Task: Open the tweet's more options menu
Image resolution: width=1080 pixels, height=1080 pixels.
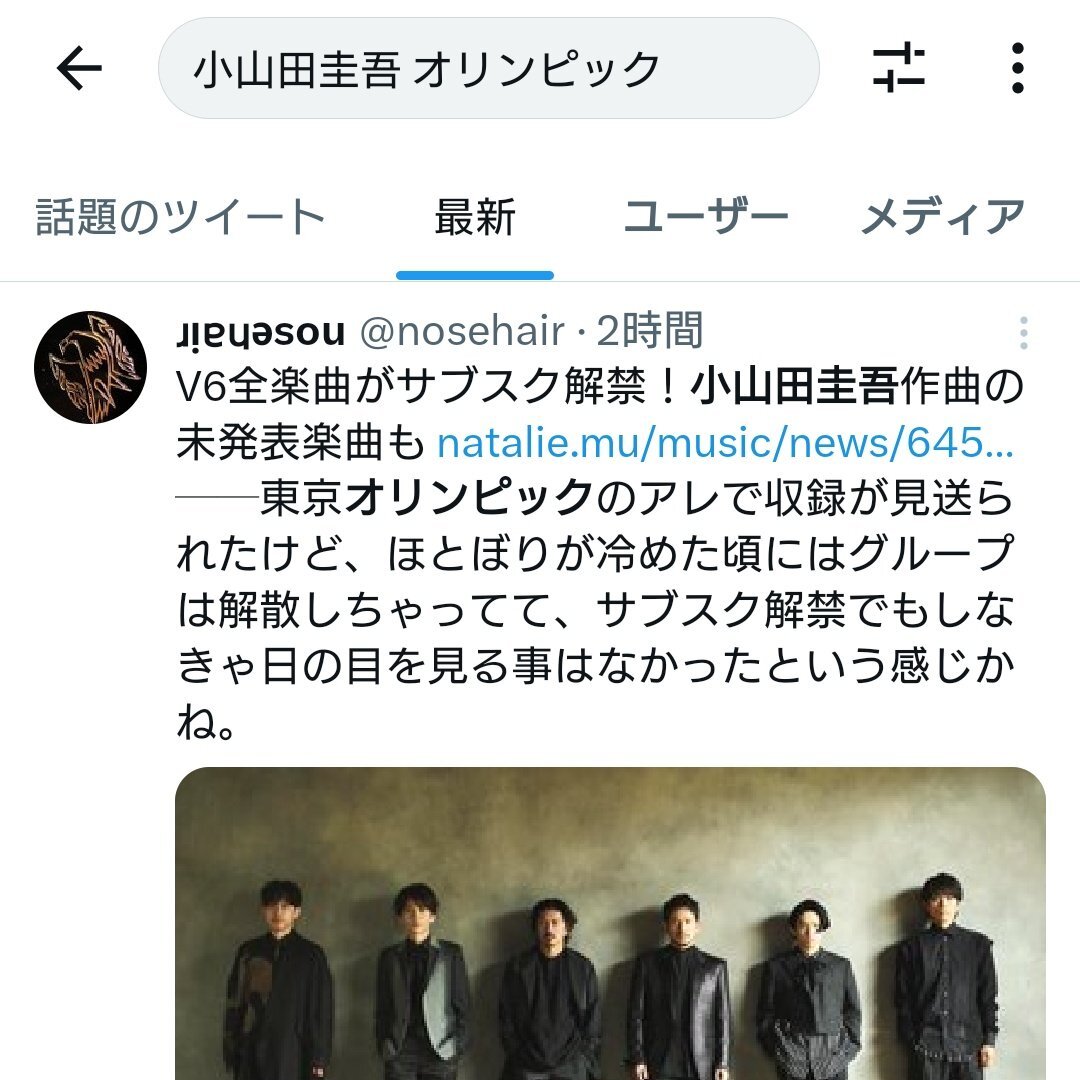Action: (1023, 333)
